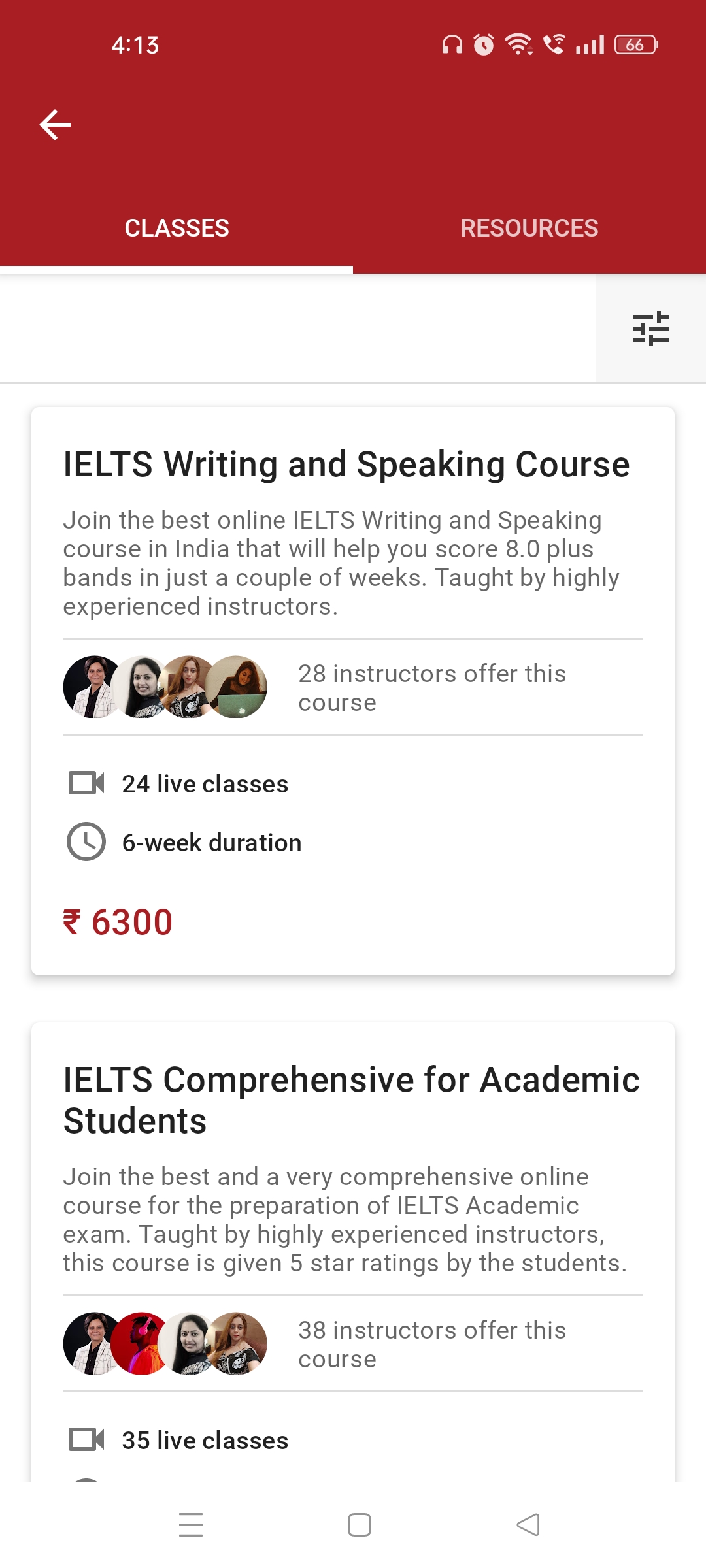The height and width of the screenshot is (1568, 706).
Task: Open the filter options icon
Action: coord(650,328)
